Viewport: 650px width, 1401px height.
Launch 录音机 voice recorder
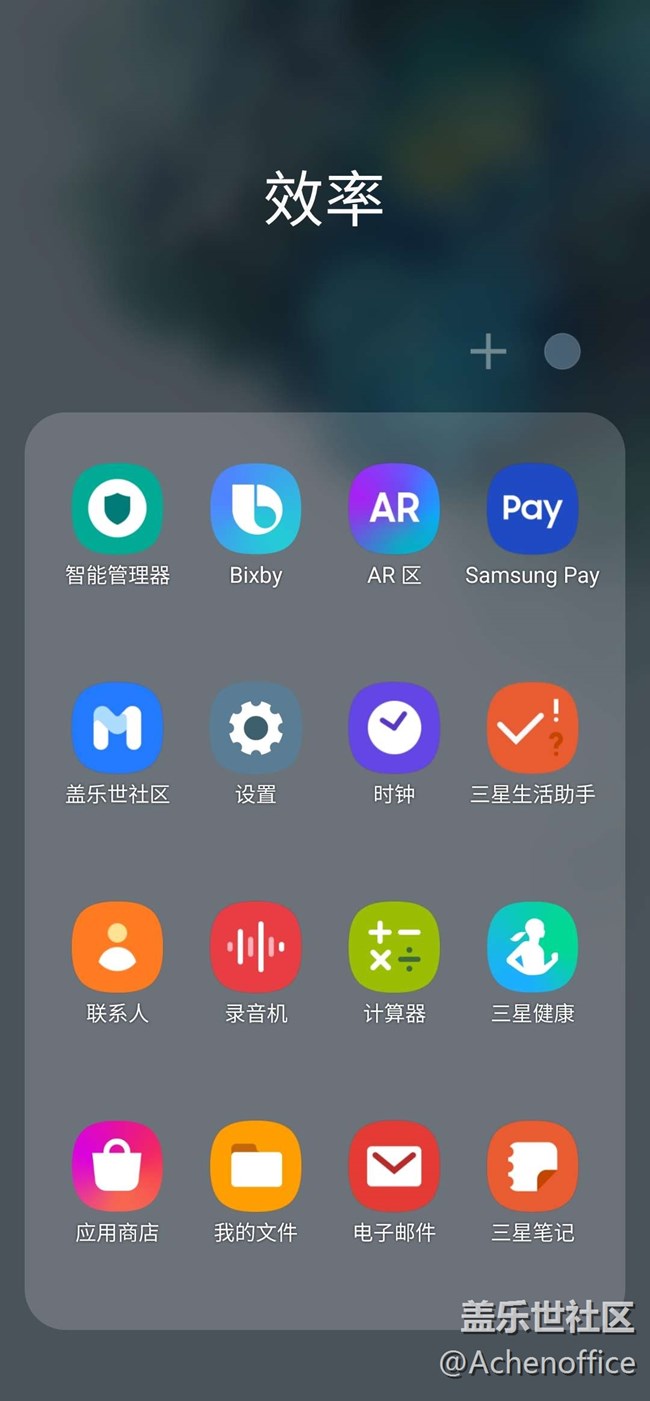coord(256,947)
